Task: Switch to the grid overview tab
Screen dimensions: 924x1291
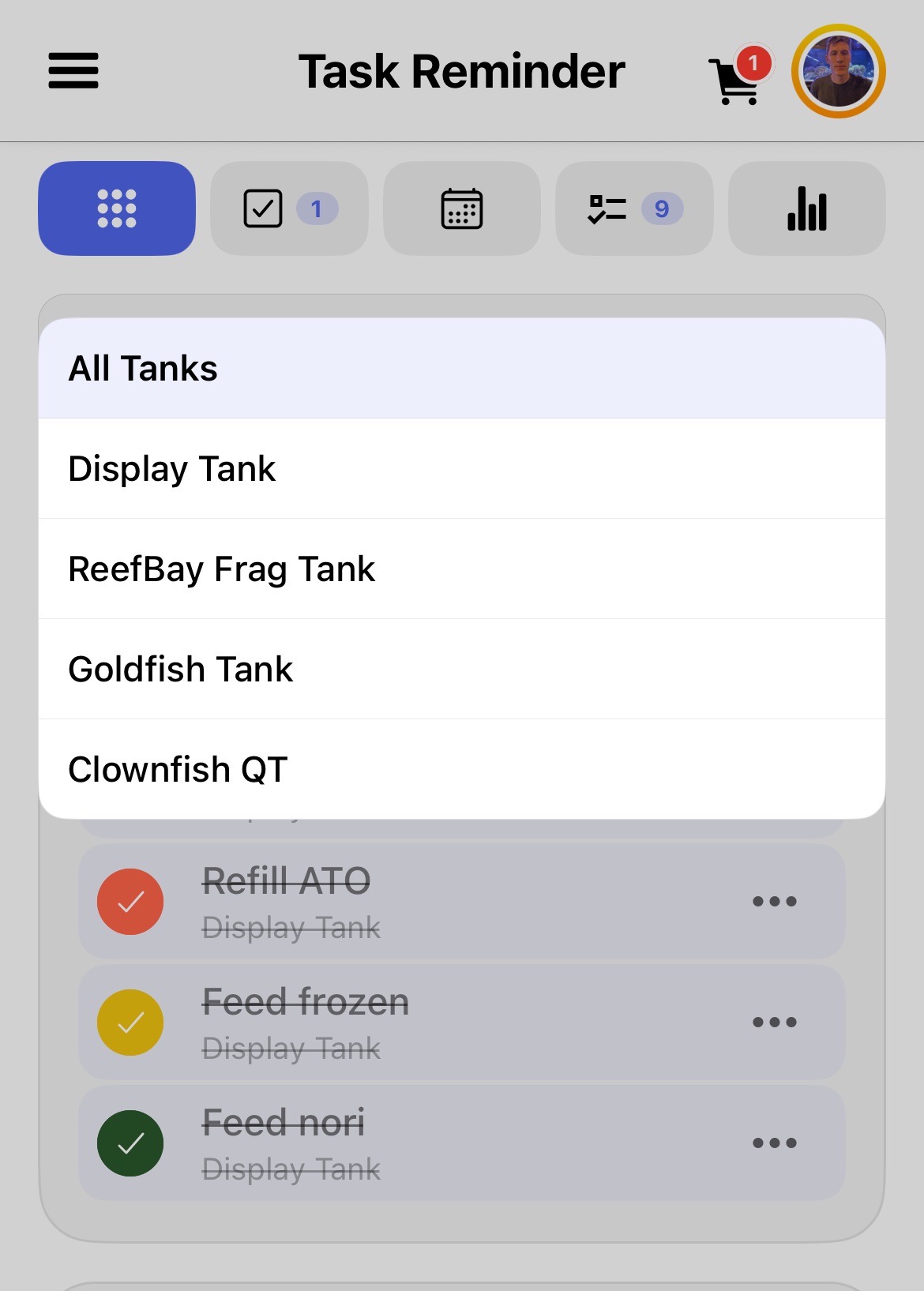Action: [117, 208]
